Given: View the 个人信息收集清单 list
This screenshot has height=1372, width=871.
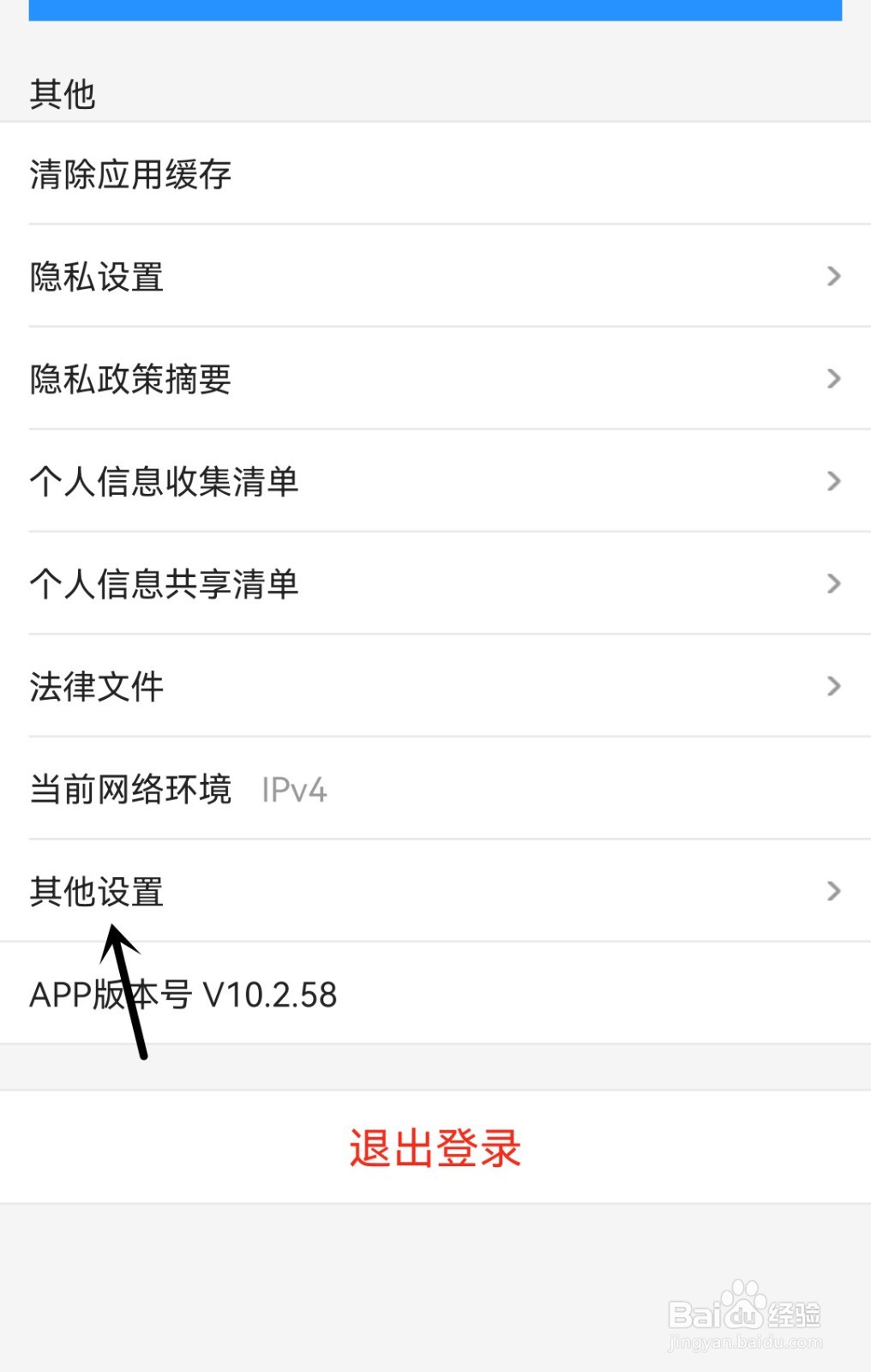Looking at the screenshot, I should (x=165, y=481).
